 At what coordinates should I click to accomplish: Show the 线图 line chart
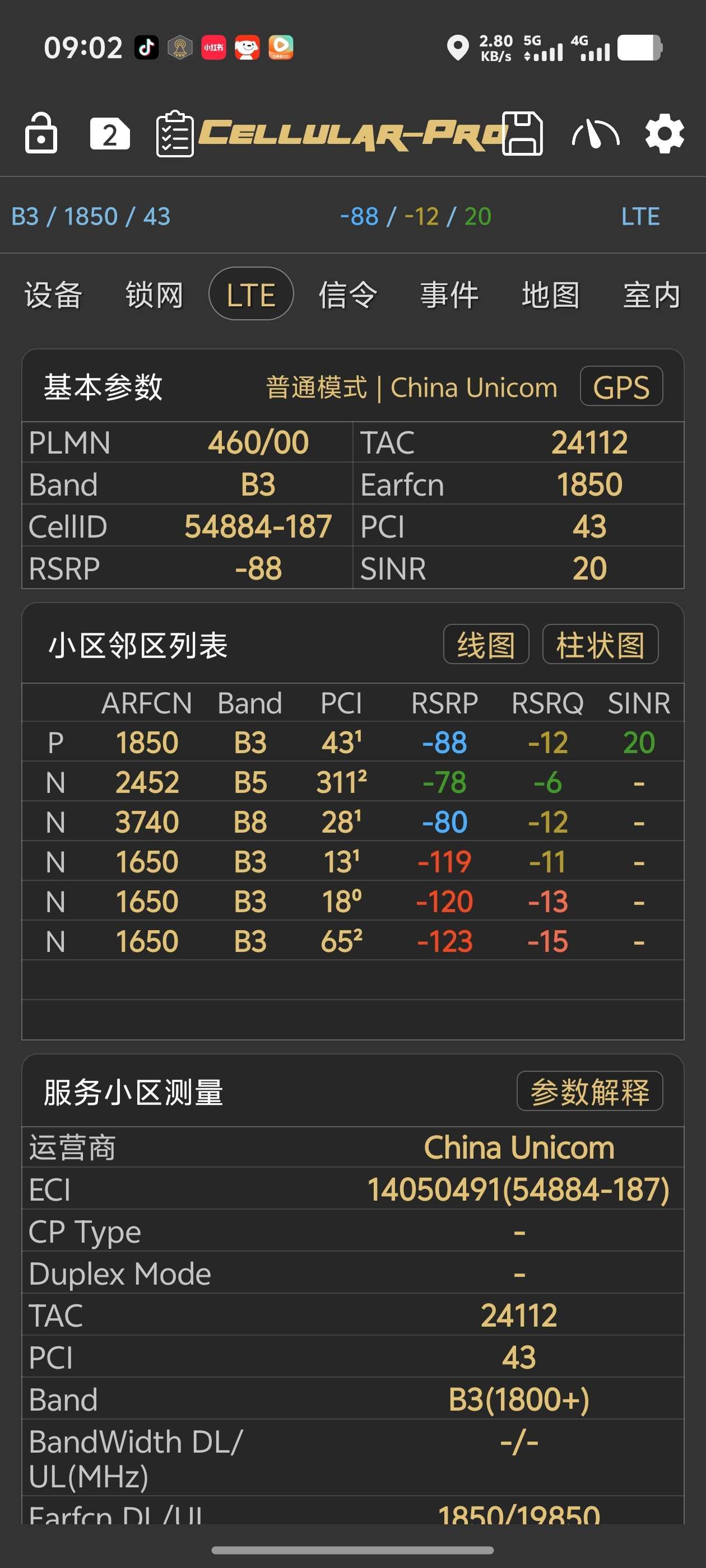tap(485, 645)
